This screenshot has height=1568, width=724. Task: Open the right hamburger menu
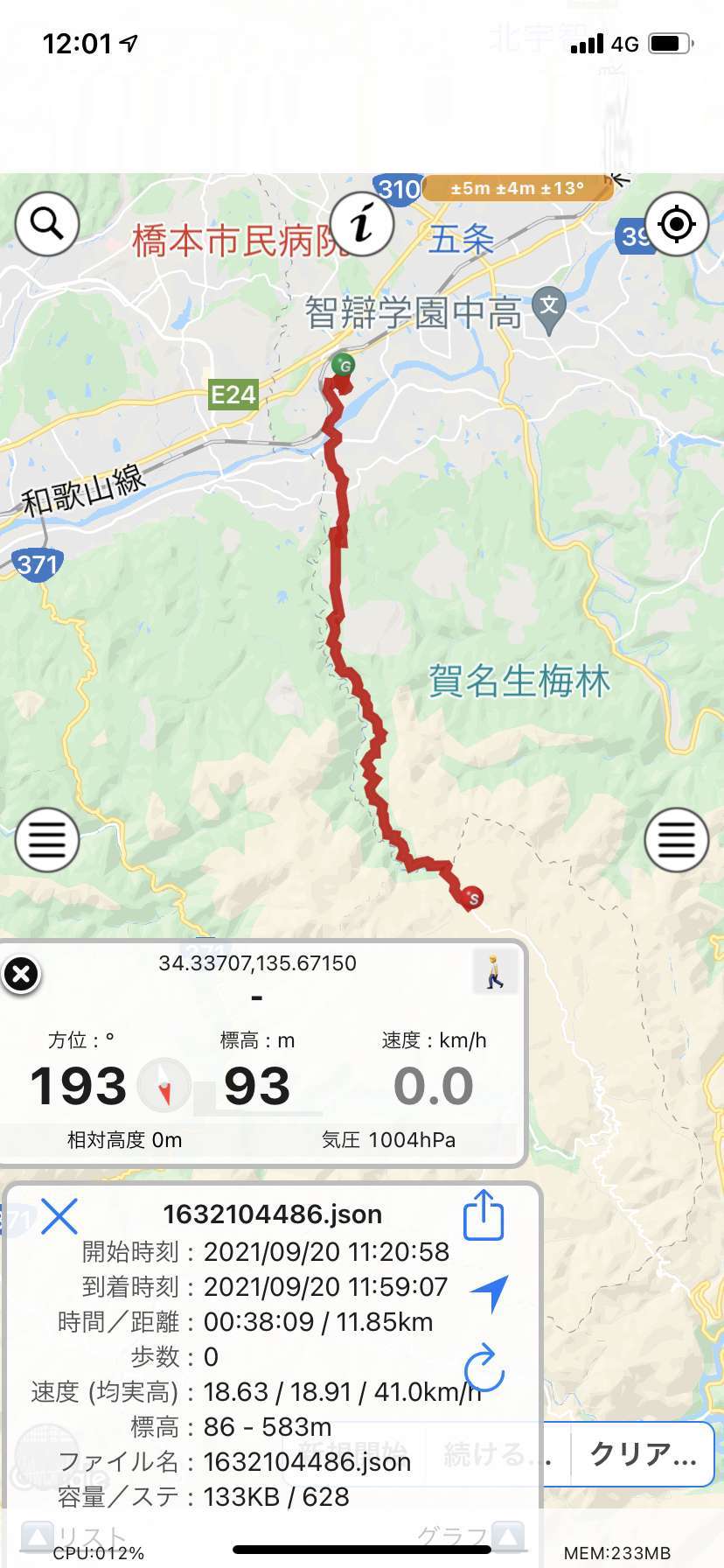pyautogui.click(x=676, y=840)
